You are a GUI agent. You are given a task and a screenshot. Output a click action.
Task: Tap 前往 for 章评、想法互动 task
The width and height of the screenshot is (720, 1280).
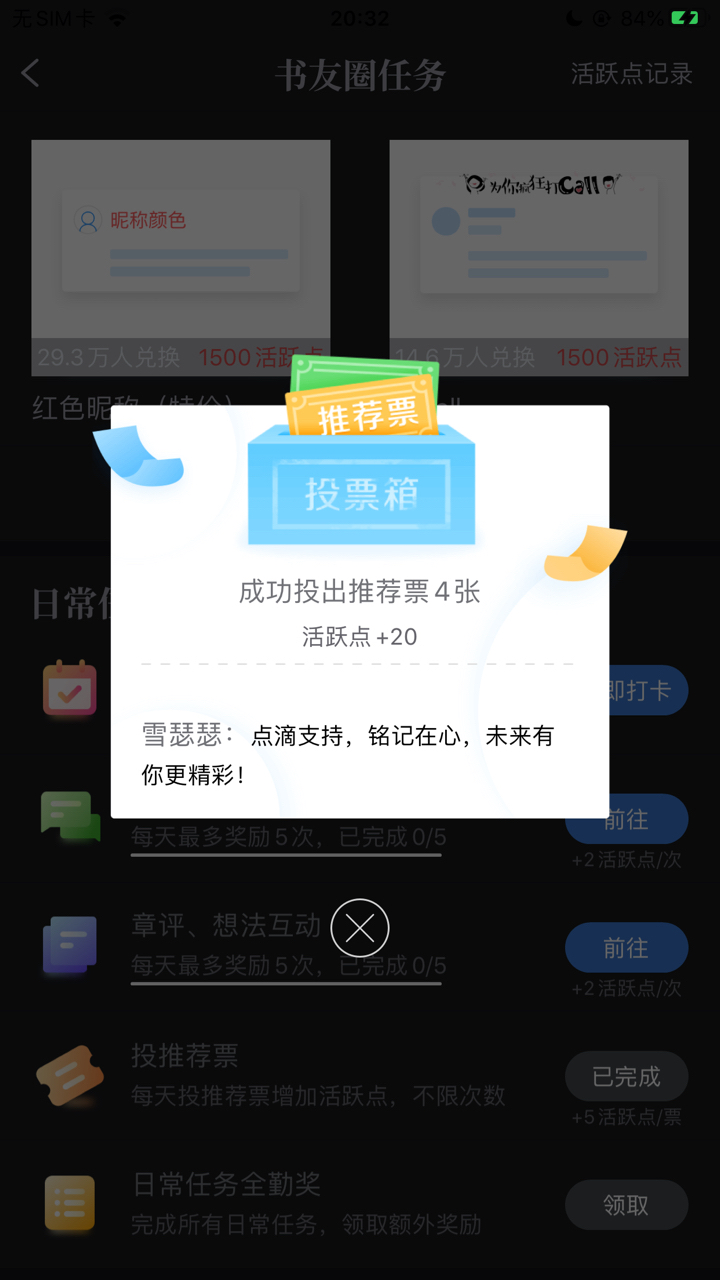pos(626,948)
